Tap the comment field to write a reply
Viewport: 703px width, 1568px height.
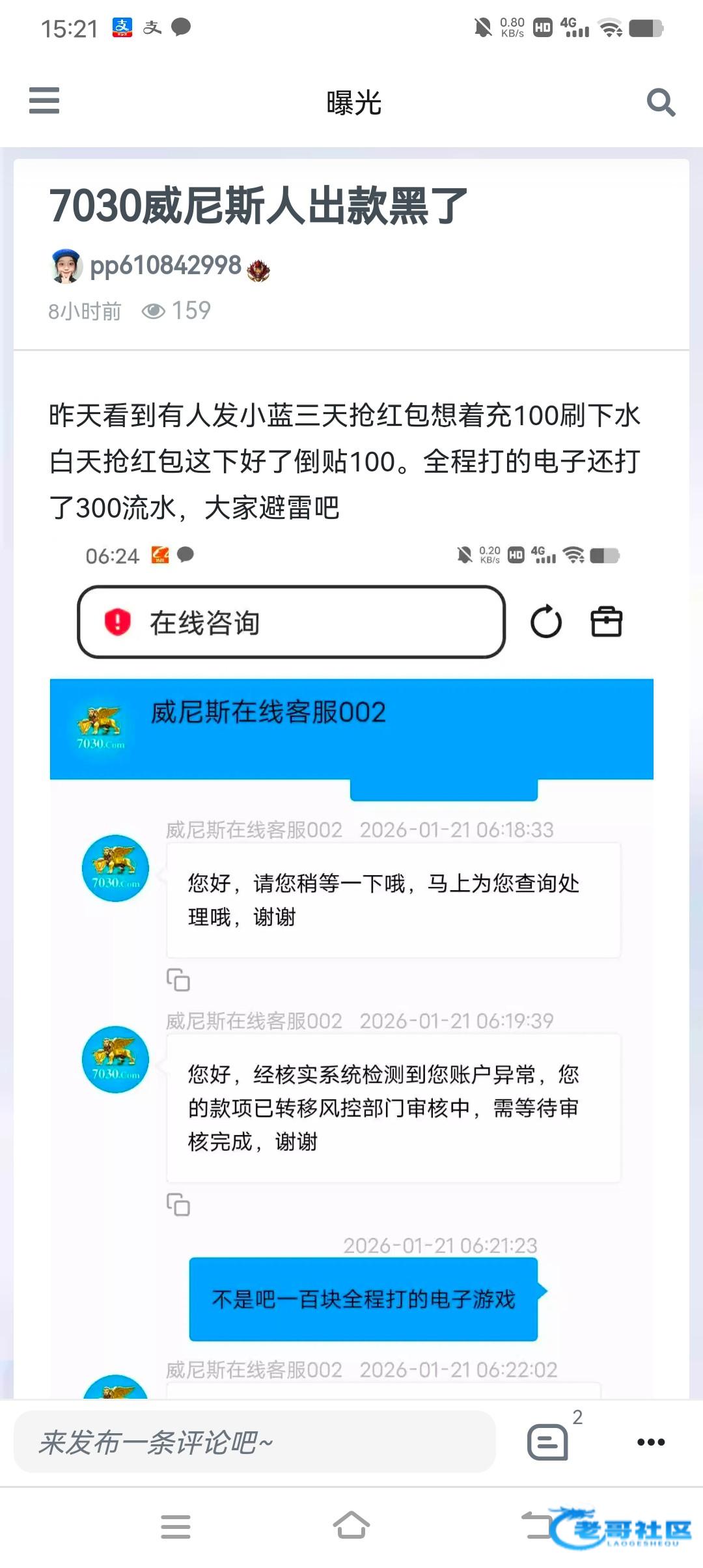coord(255,1442)
